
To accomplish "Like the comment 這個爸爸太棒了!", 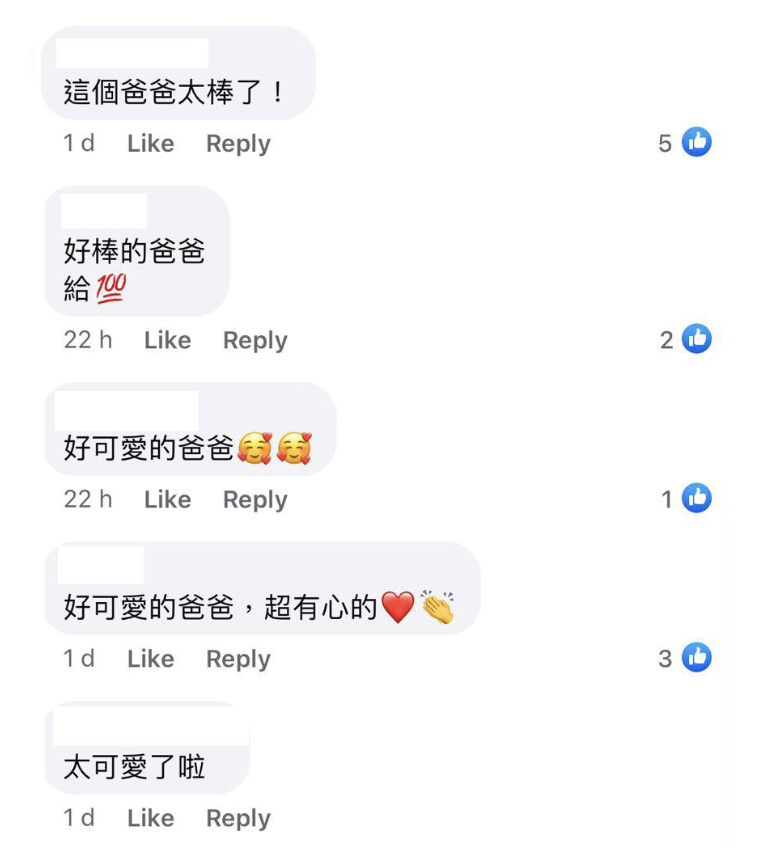I will pyautogui.click(x=150, y=144).
